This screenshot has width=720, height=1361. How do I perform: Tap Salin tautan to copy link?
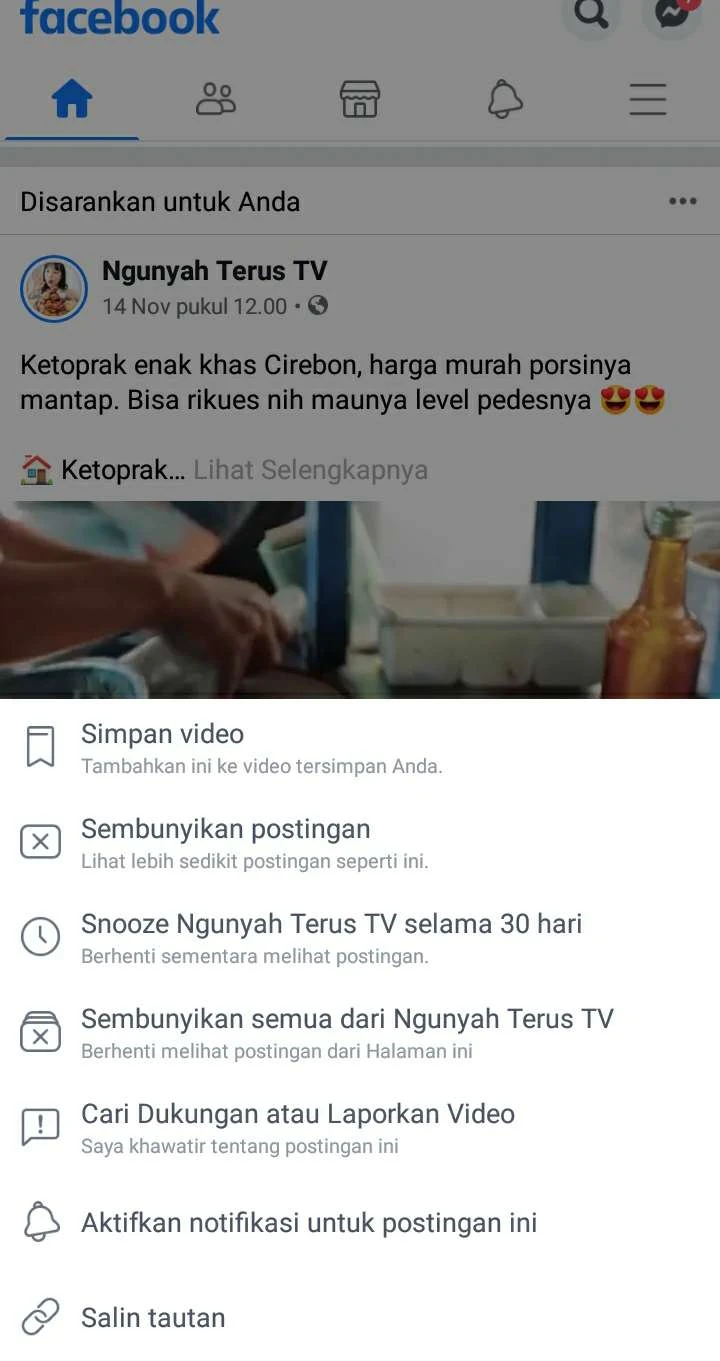click(x=153, y=1317)
